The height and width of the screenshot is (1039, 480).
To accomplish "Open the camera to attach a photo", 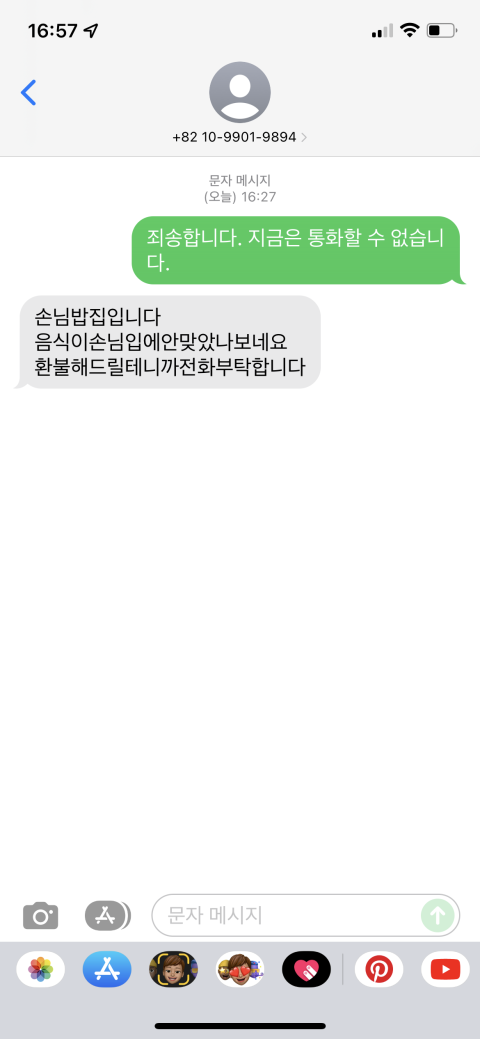I will tap(40, 916).
